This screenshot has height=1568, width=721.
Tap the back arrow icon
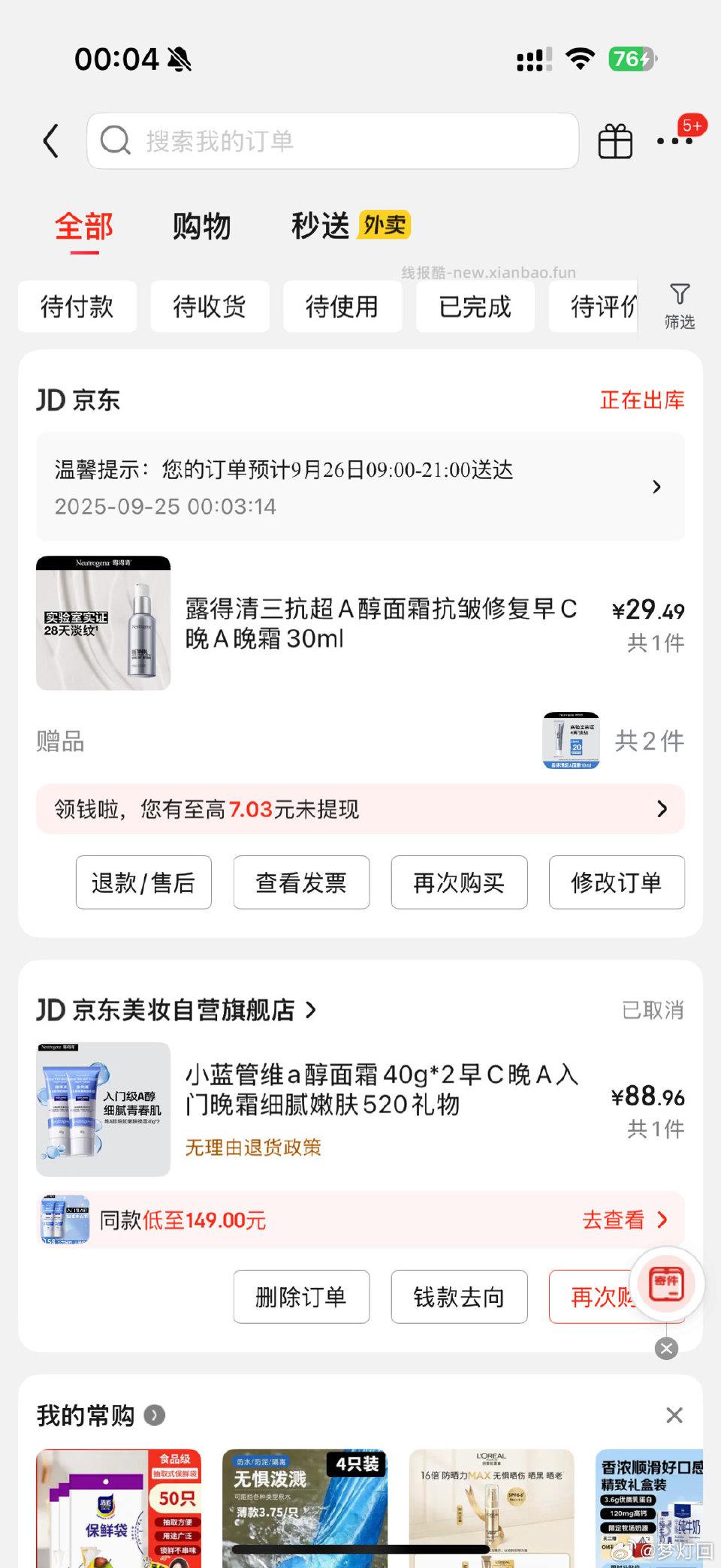pyautogui.click(x=50, y=141)
